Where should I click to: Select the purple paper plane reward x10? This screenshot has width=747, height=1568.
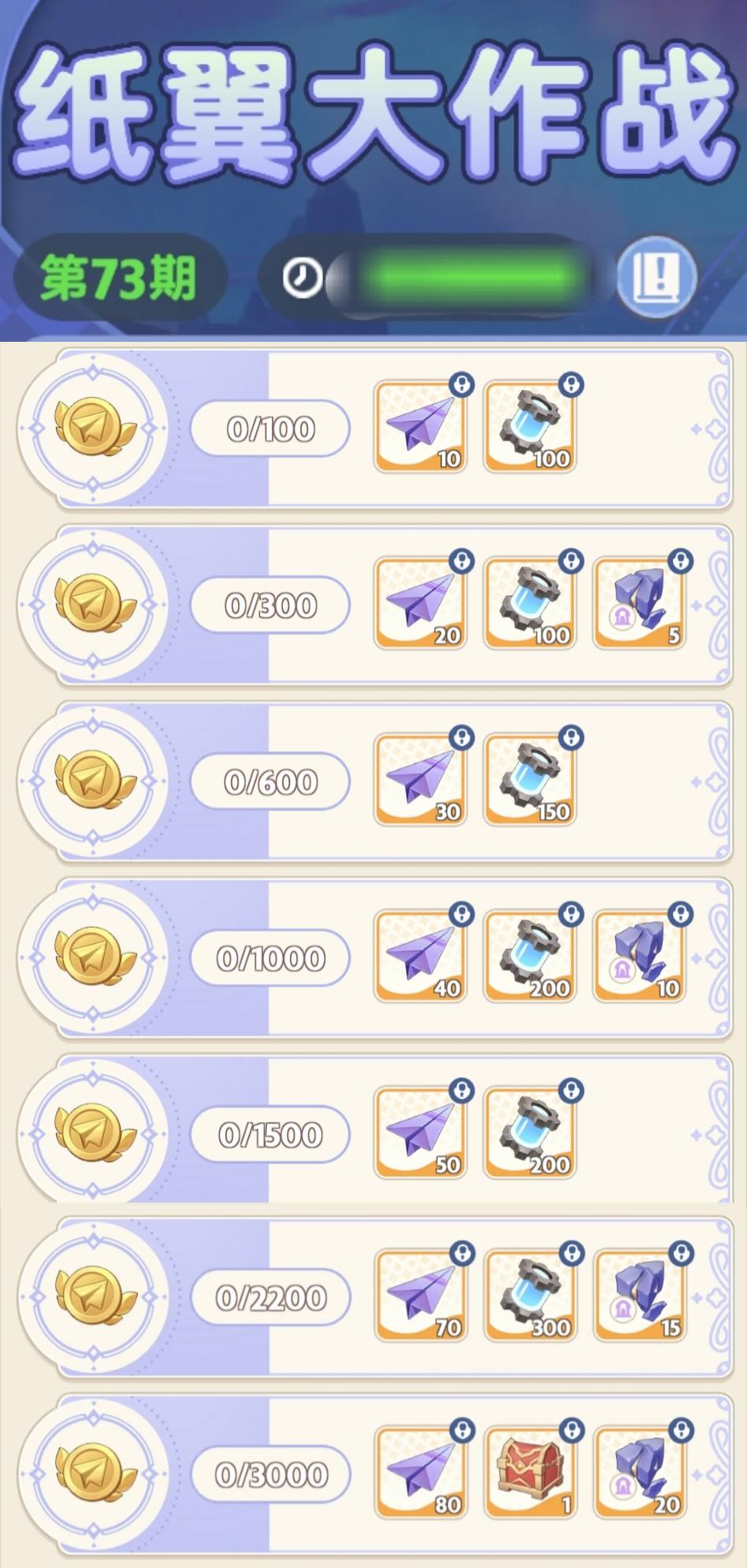tap(420, 425)
